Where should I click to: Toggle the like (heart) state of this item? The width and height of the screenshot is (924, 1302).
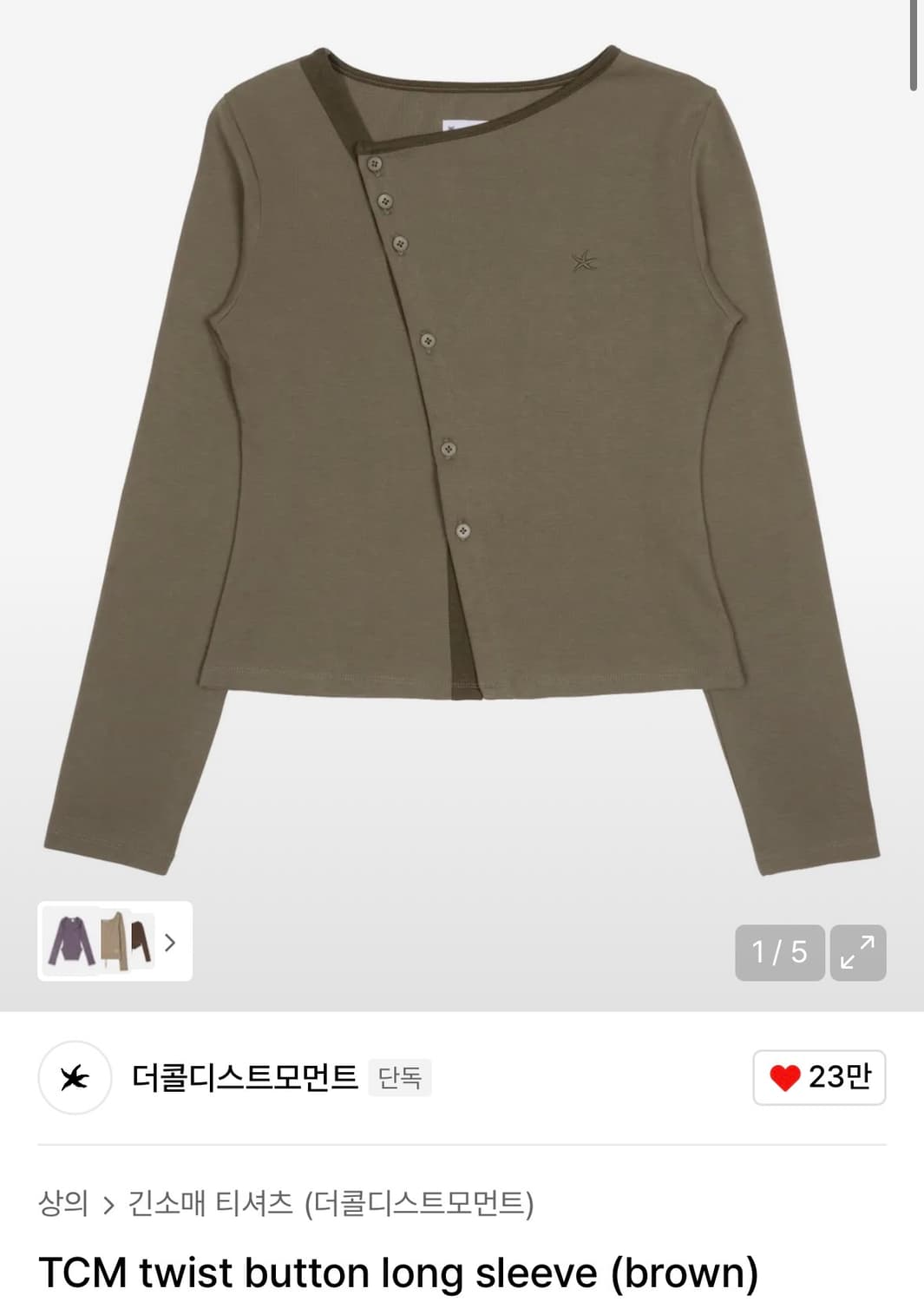pos(786,1076)
